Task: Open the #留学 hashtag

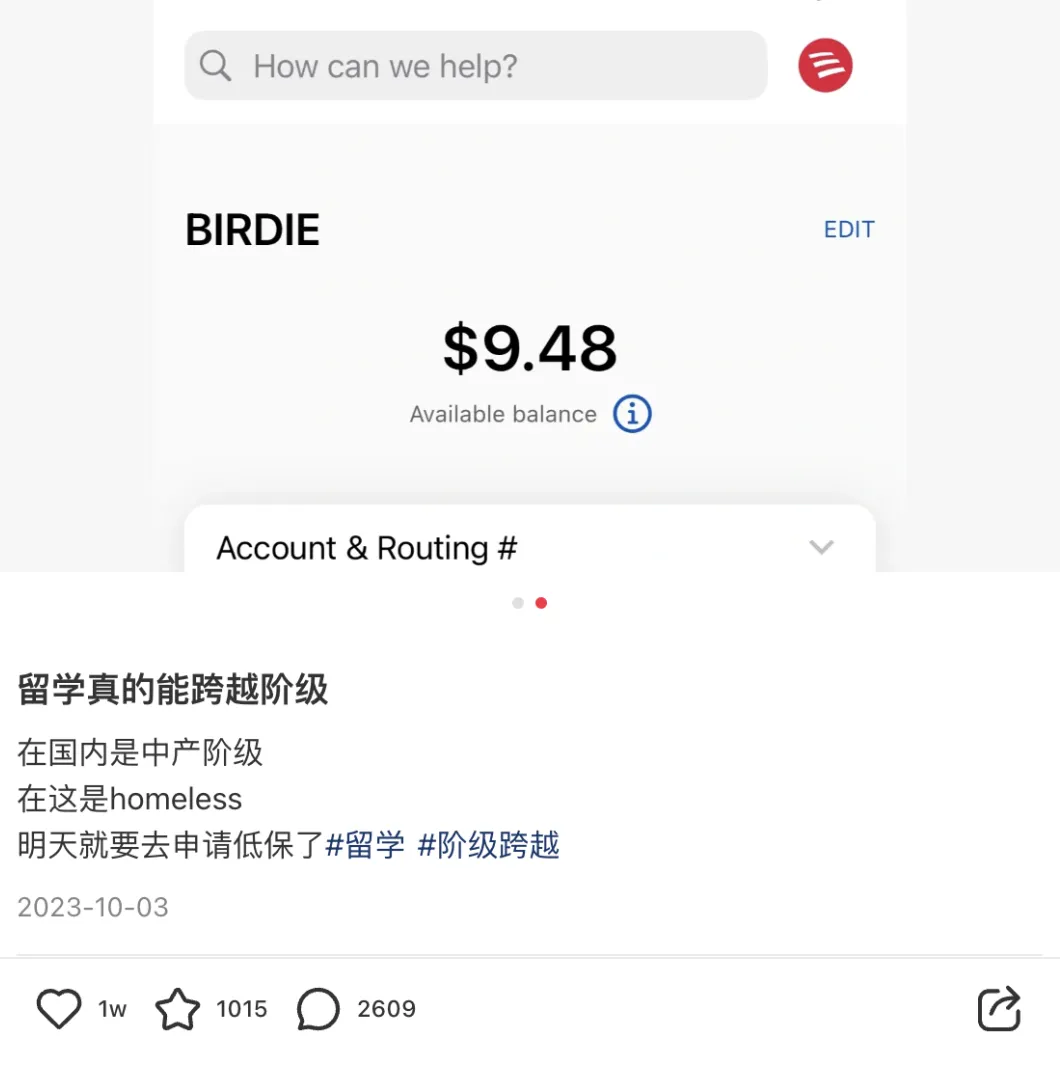Action: click(x=366, y=846)
